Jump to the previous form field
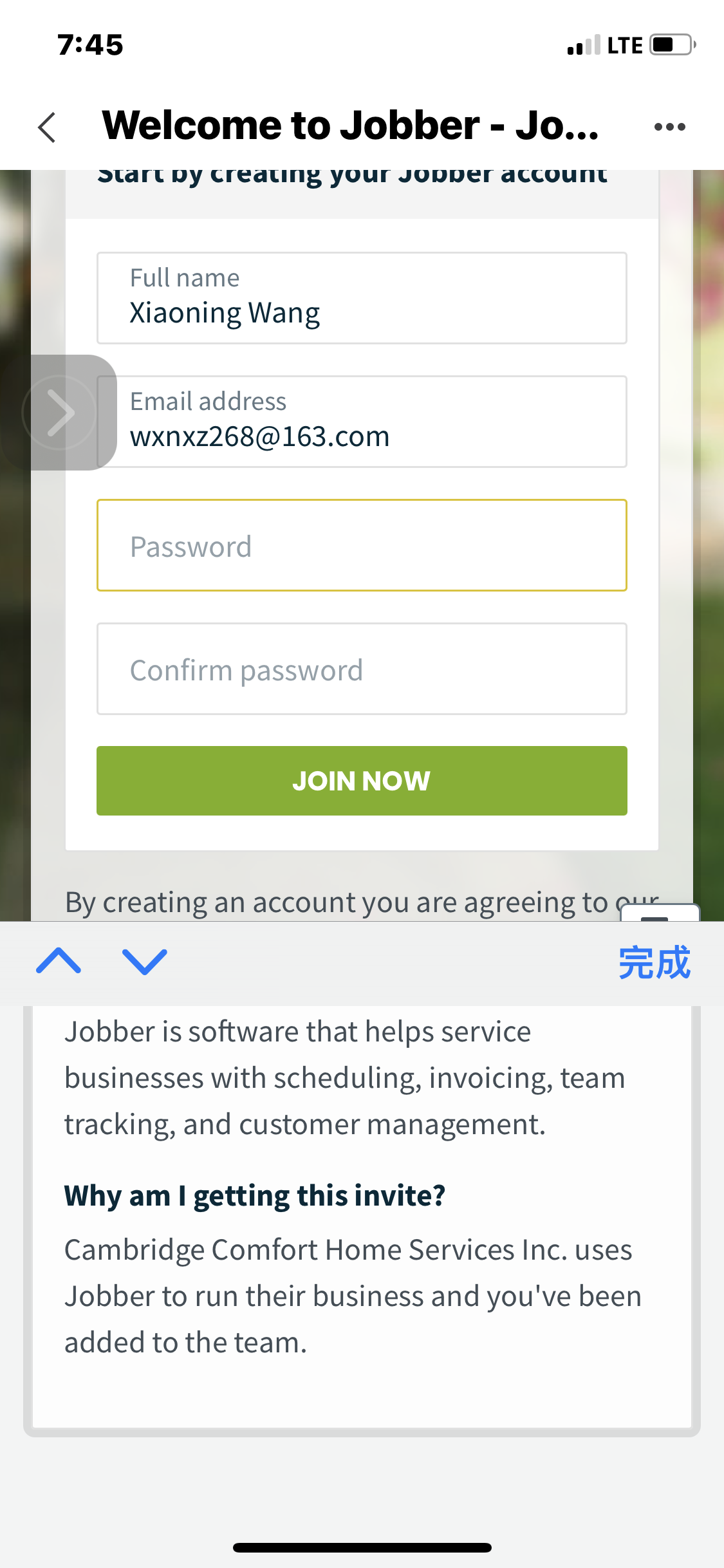The image size is (724, 1568). (59, 961)
